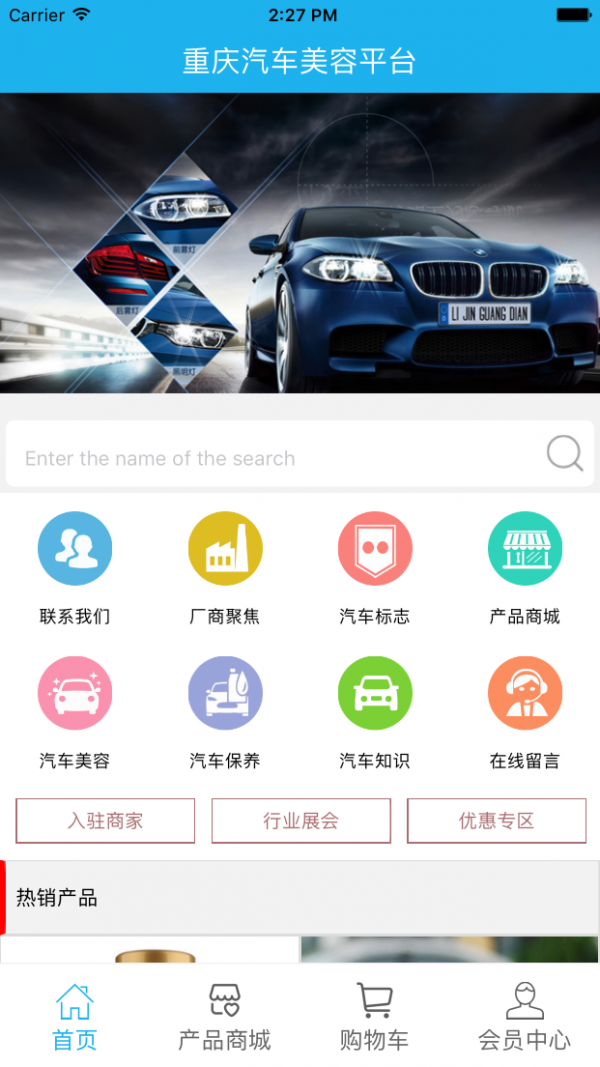Switch to the 产品商城 bottom tab
Screen dimensions: 600x1067
click(x=225, y=1016)
